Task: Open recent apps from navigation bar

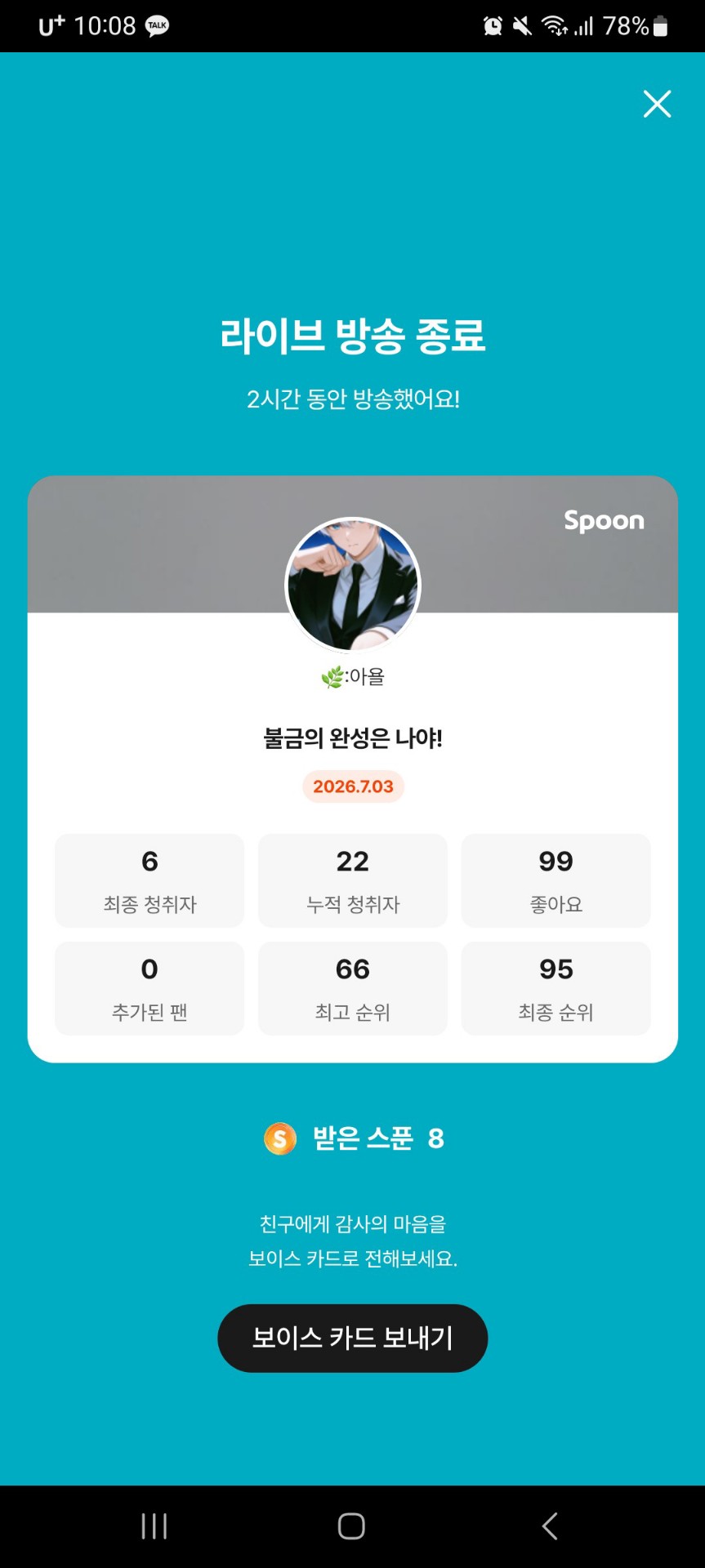Action: coord(154,1526)
